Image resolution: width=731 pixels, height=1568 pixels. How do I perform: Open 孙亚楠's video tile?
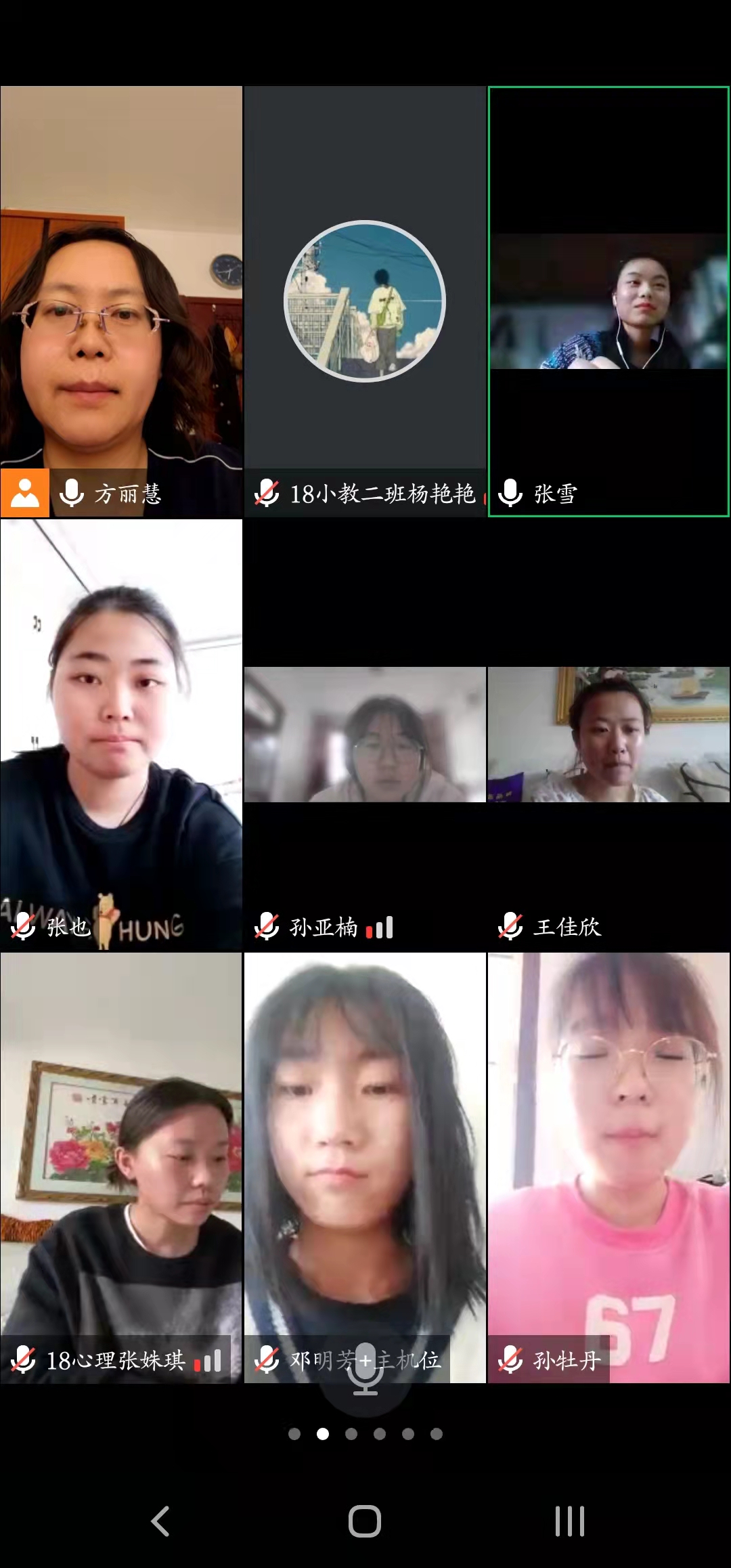pyautogui.click(x=365, y=735)
